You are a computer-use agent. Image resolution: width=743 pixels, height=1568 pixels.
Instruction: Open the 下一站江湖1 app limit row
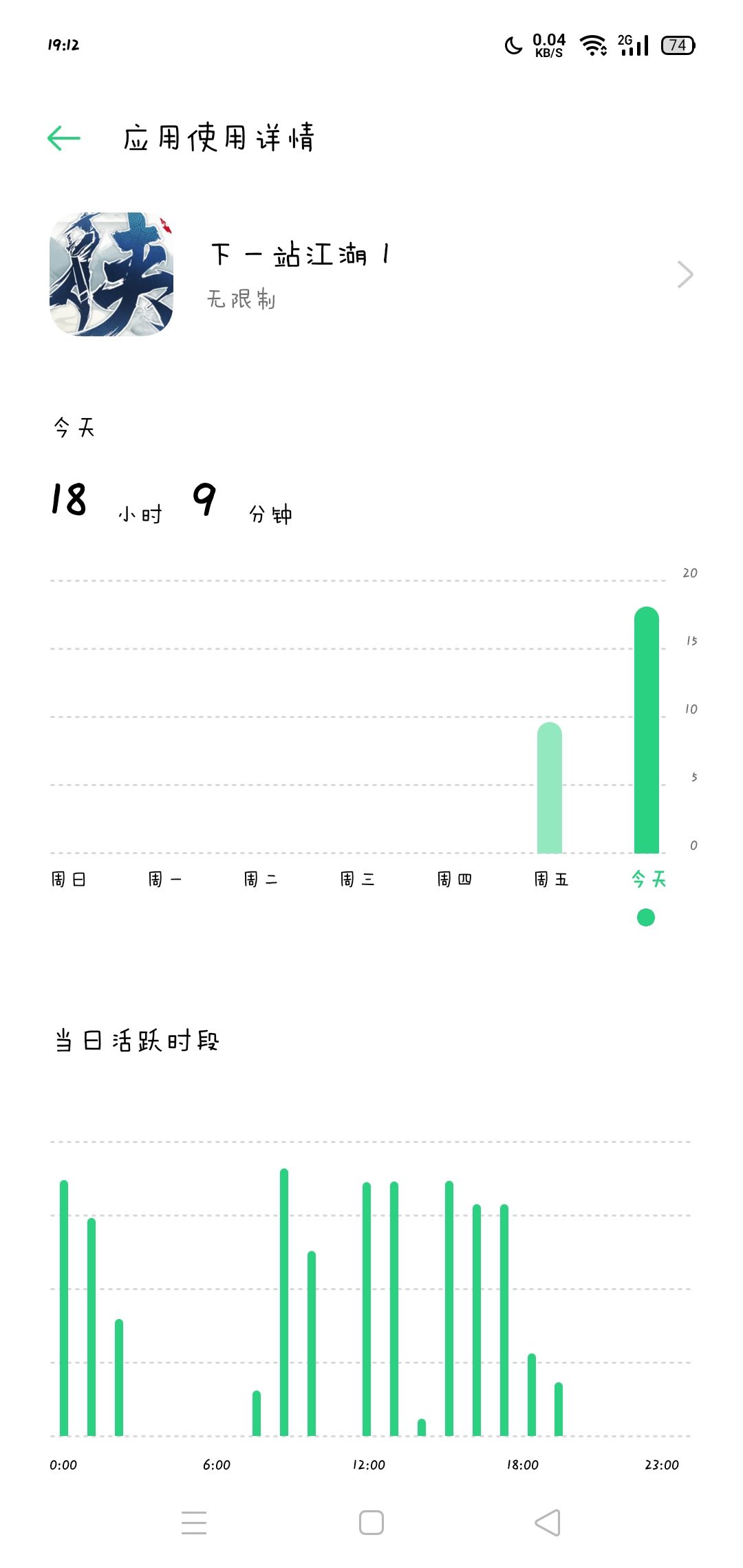[x=371, y=274]
